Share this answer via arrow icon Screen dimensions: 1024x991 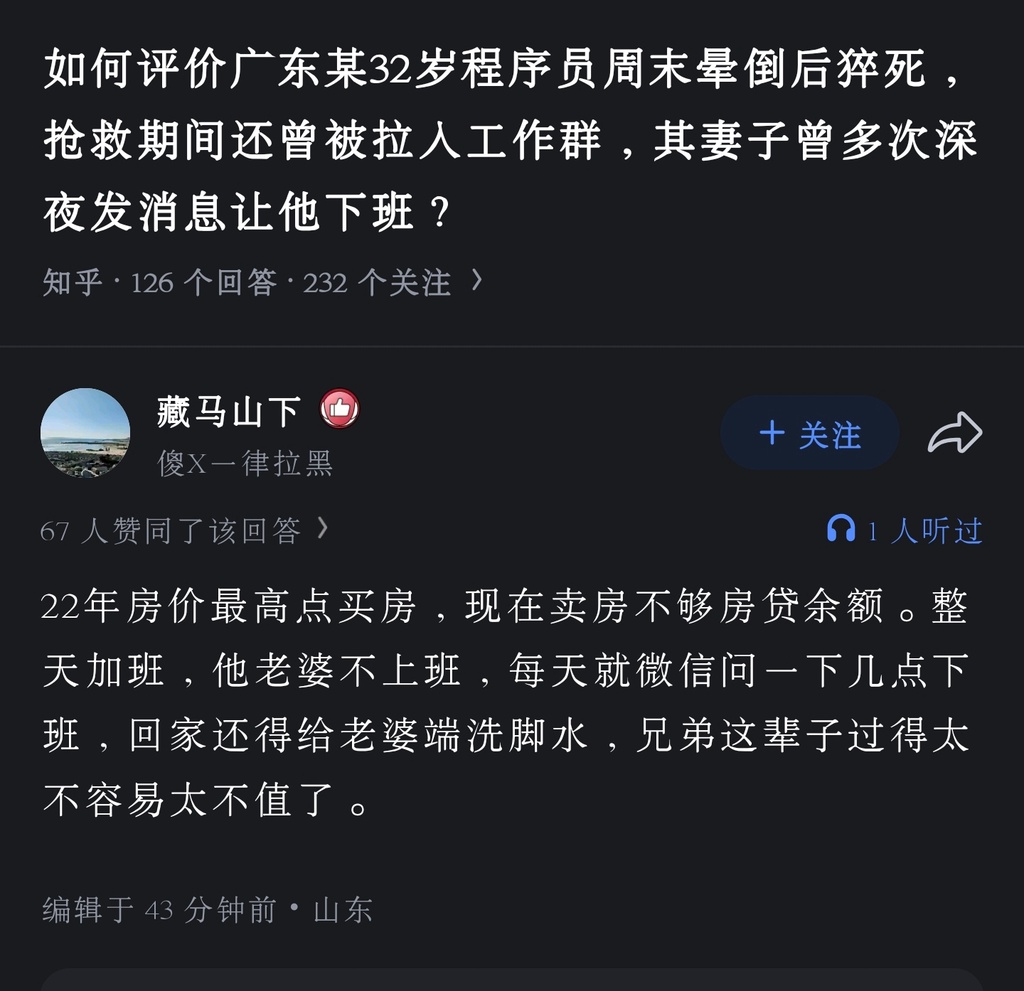click(955, 434)
